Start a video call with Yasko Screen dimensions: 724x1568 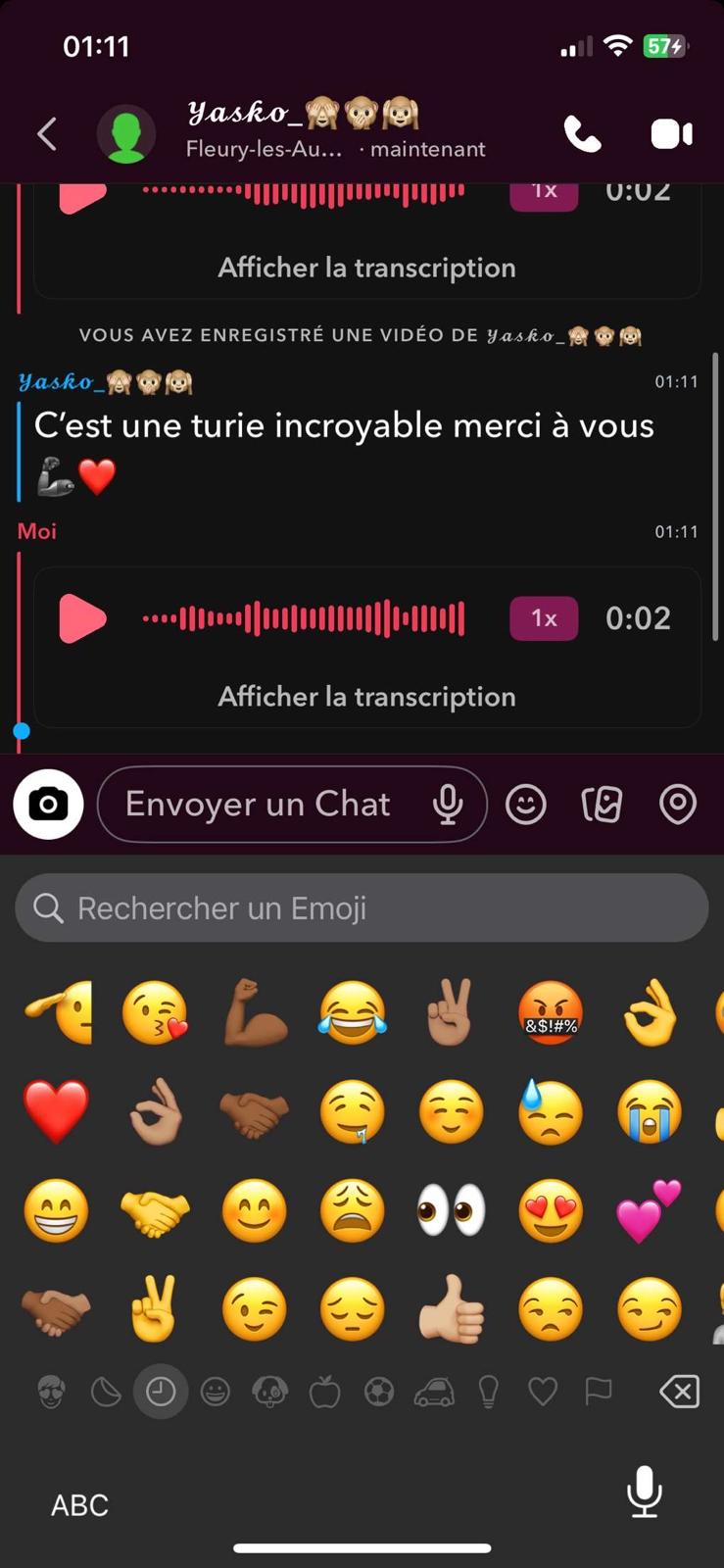click(x=672, y=134)
